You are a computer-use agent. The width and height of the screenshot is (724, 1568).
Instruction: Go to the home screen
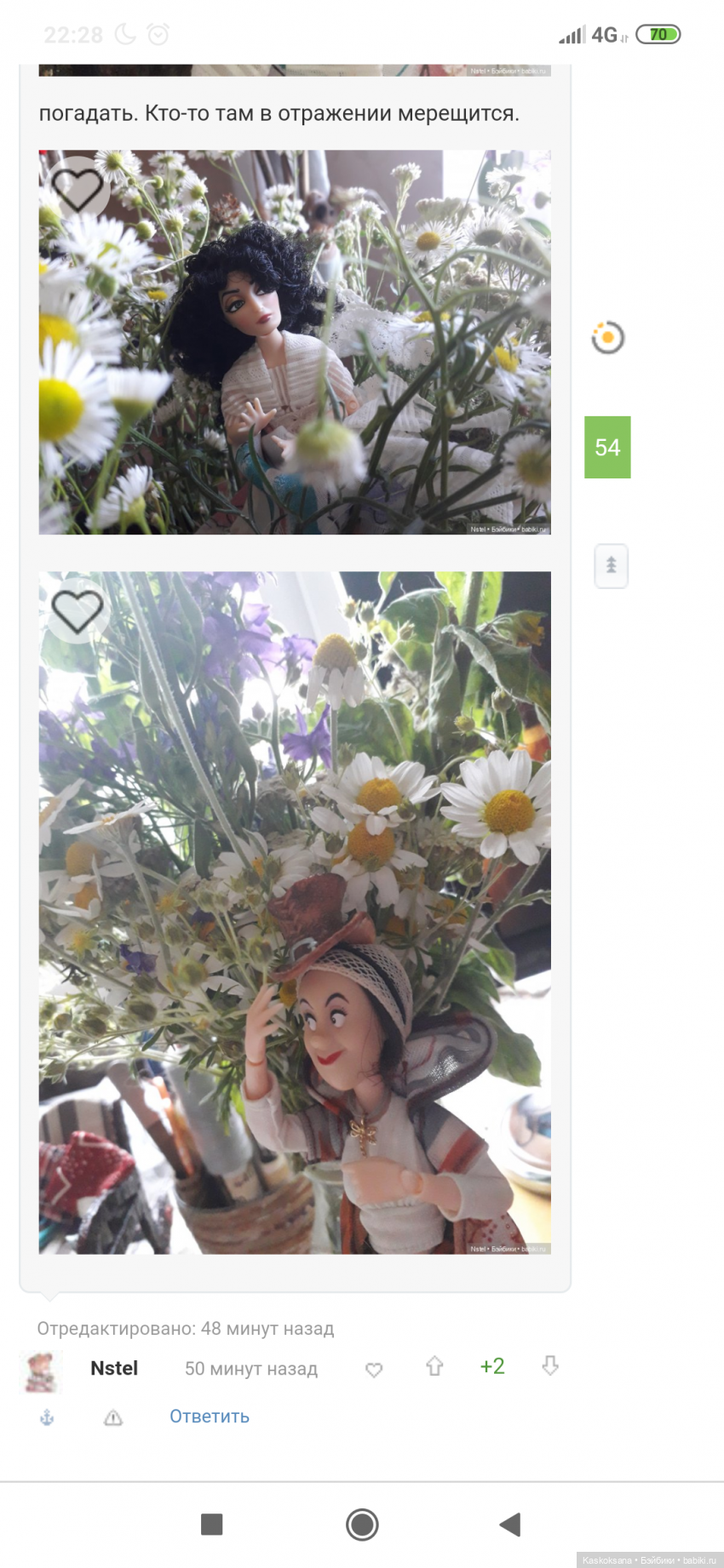coord(362,1524)
